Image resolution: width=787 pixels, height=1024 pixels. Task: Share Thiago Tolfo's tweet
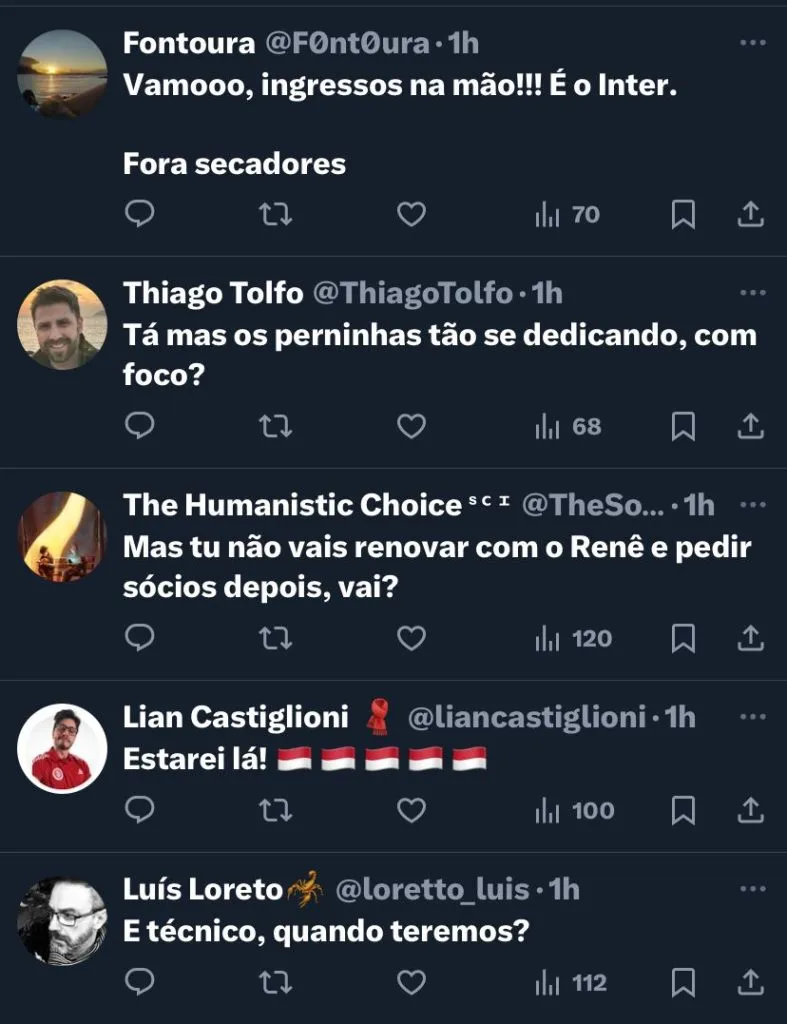click(x=751, y=427)
